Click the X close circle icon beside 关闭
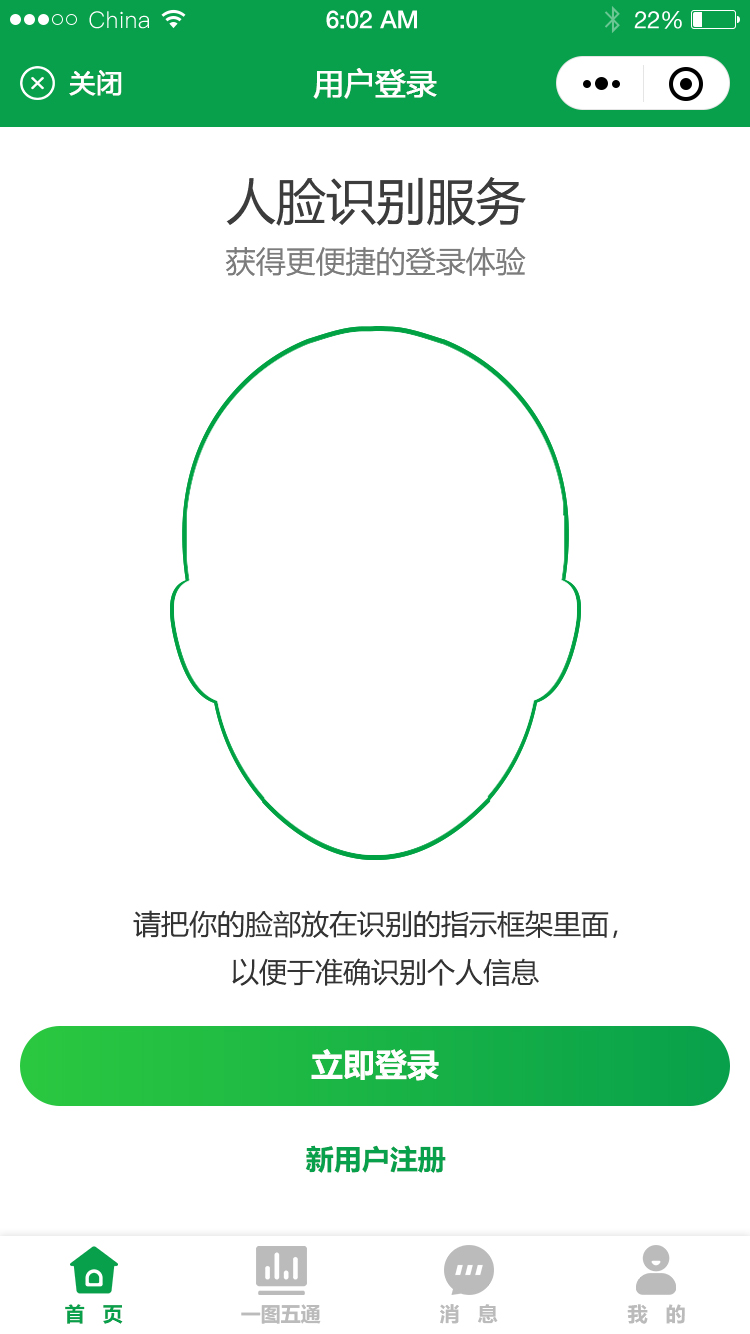The image size is (750, 1334). tap(38, 84)
